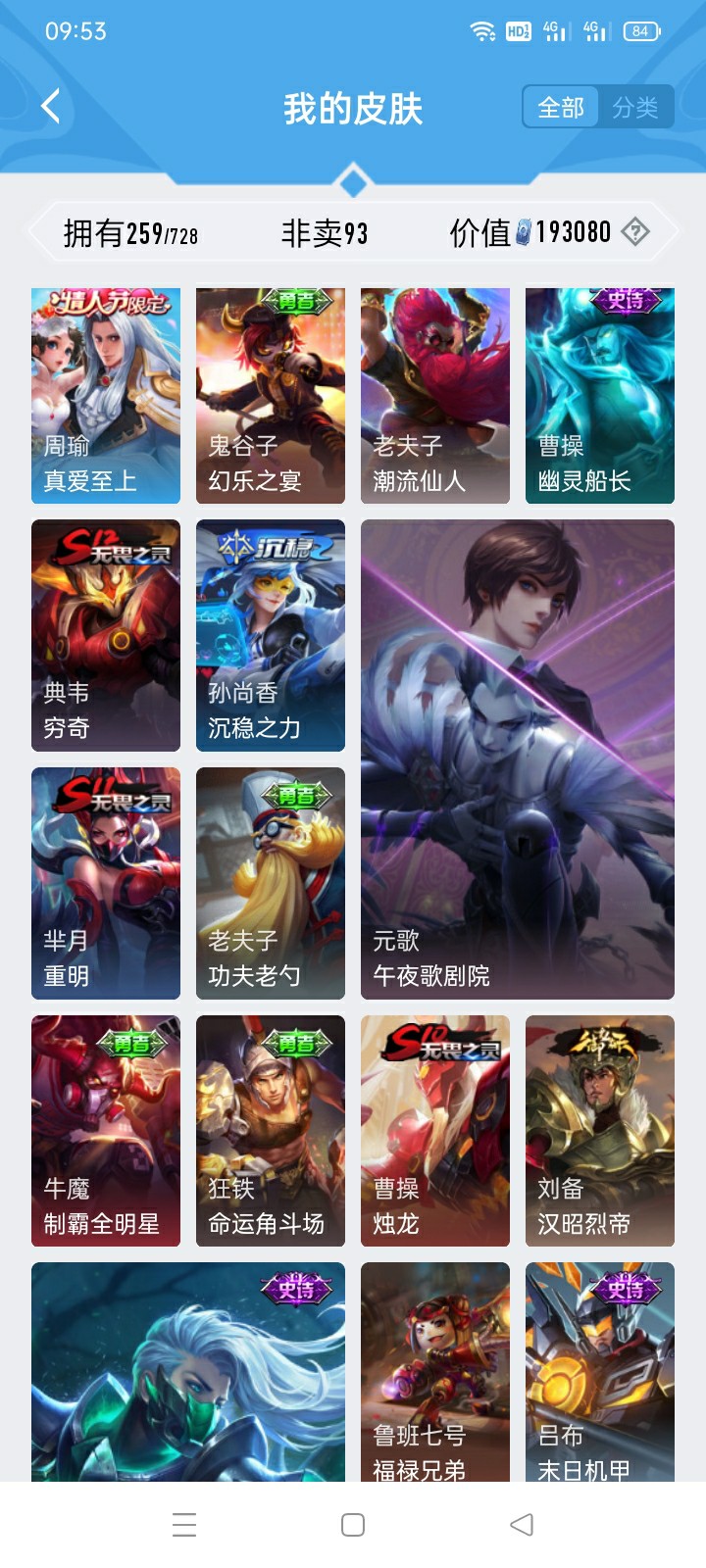
Task: Open 元歌 午夜歌剧院 skin
Action: 518,759
